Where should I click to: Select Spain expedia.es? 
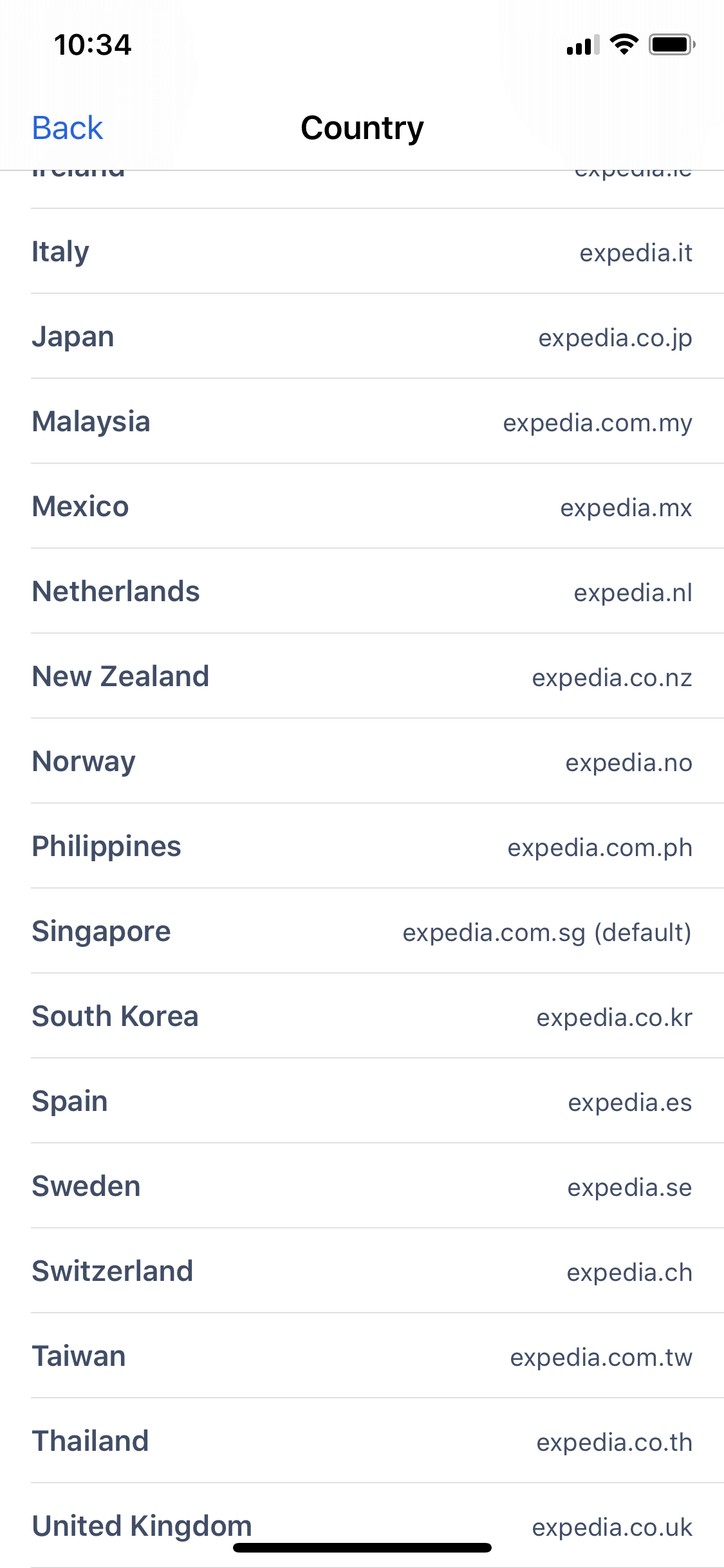click(362, 1101)
